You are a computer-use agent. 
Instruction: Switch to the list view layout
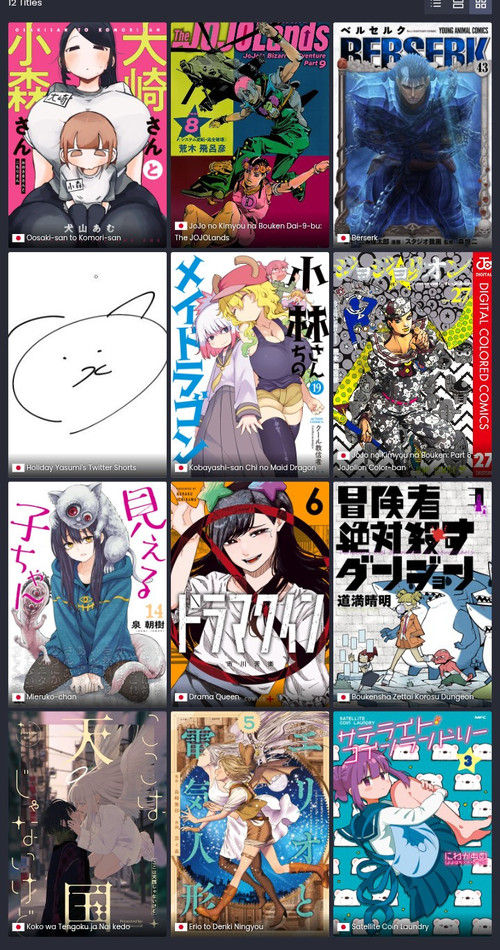pyautogui.click(x=435, y=4)
